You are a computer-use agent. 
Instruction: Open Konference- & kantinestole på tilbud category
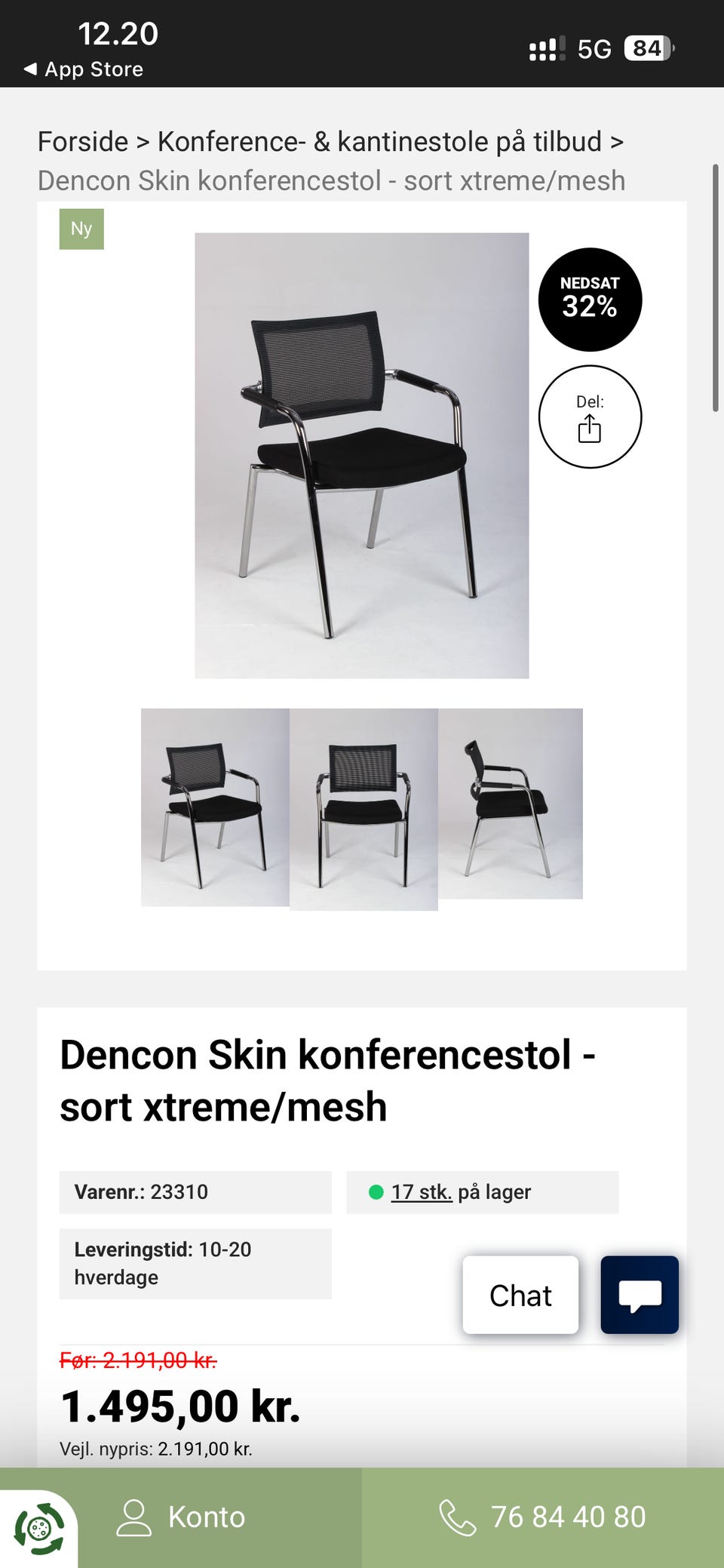click(x=379, y=142)
